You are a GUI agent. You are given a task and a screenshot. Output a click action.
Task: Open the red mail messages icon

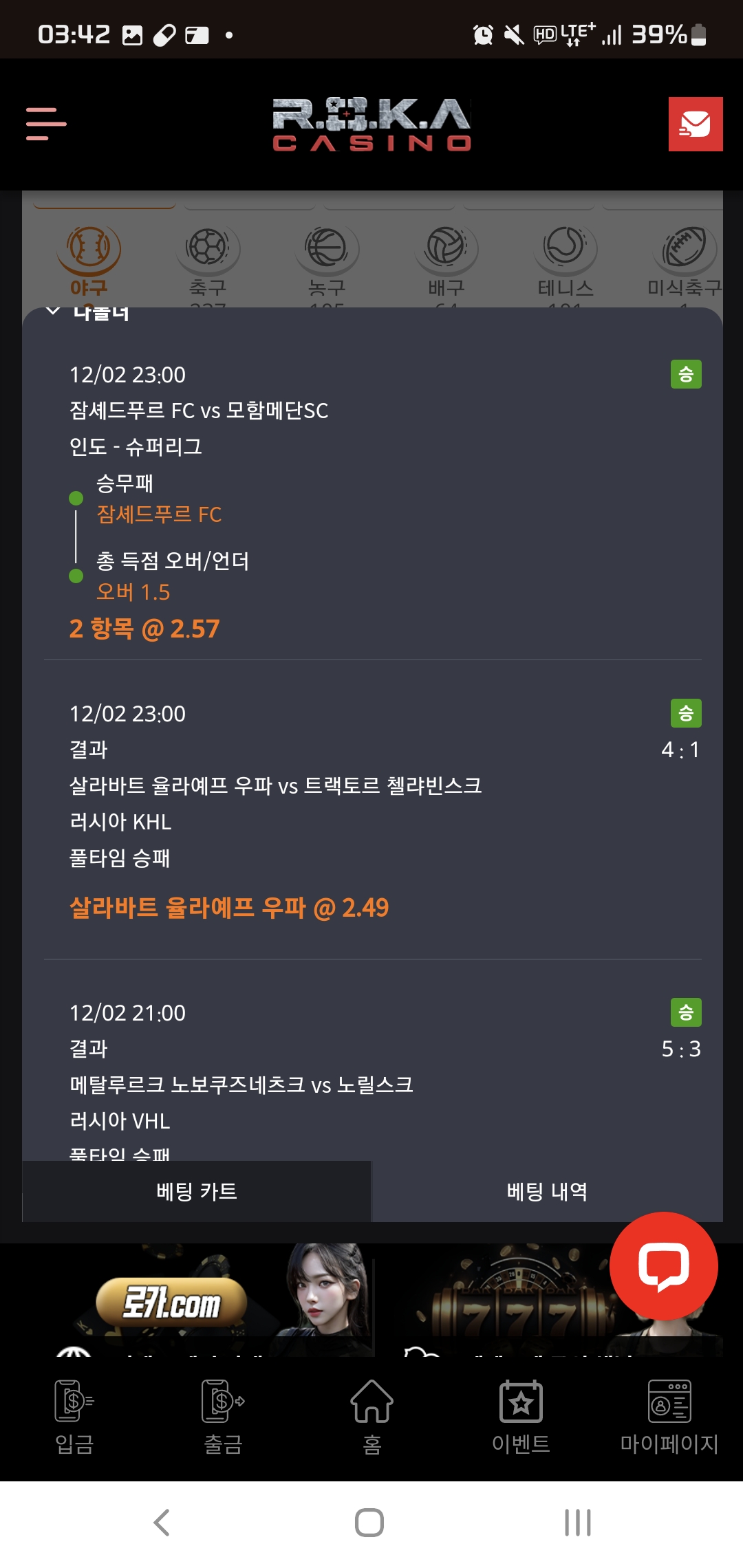coord(695,124)
